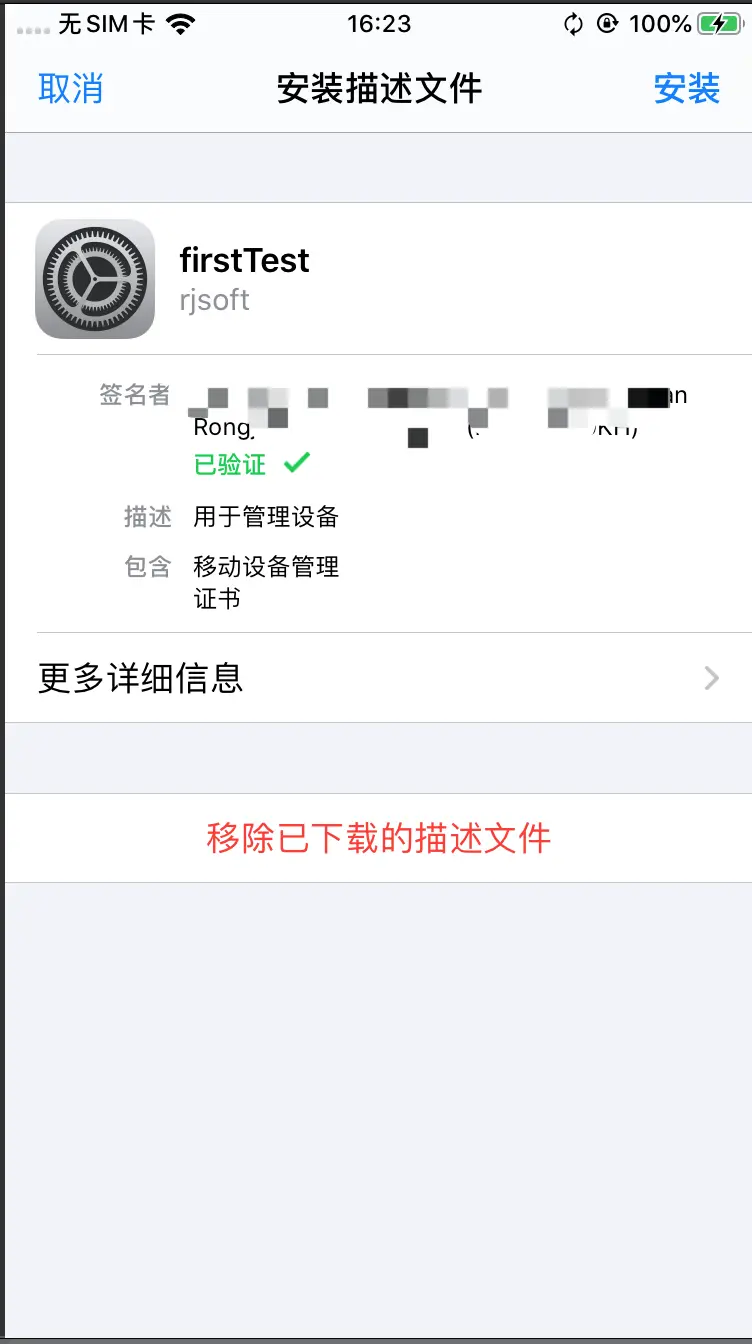Tap 取消 to cancel the profile installation
Viewport: 752px width, 1344px height.
[70, 88]
